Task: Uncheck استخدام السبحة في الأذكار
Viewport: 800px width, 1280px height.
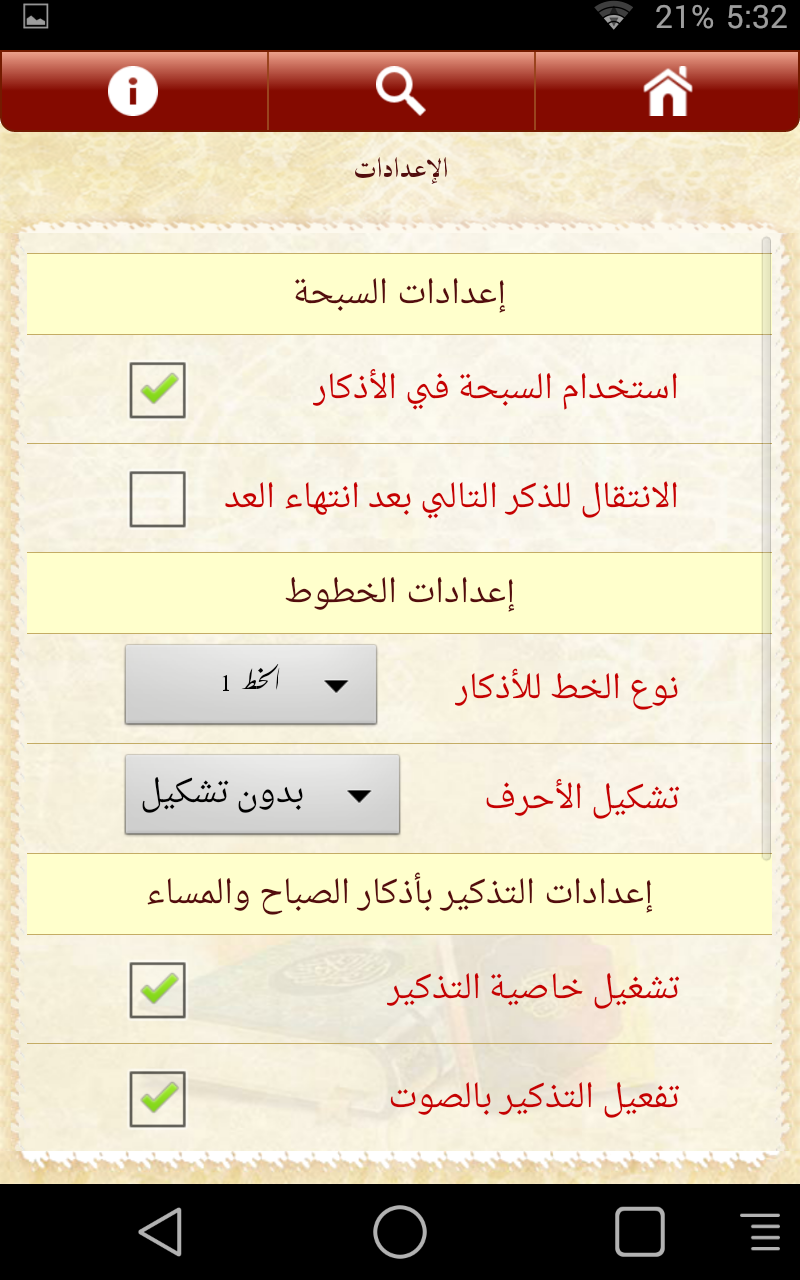Action: [x=158, y=390]
